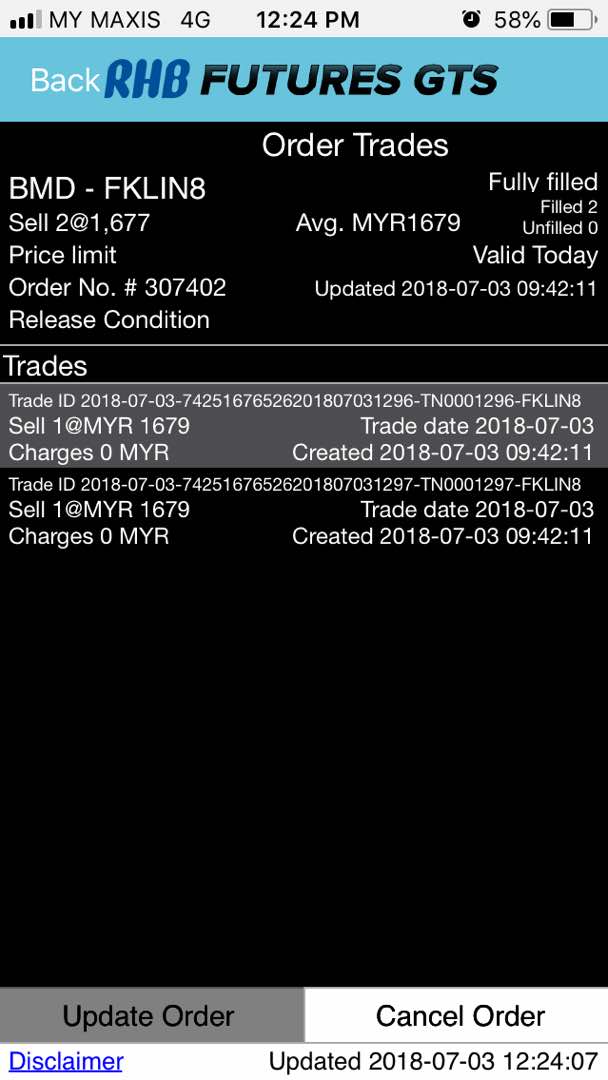Select the trade row ending TN0001296-FKLIN8

coord(304,426)
